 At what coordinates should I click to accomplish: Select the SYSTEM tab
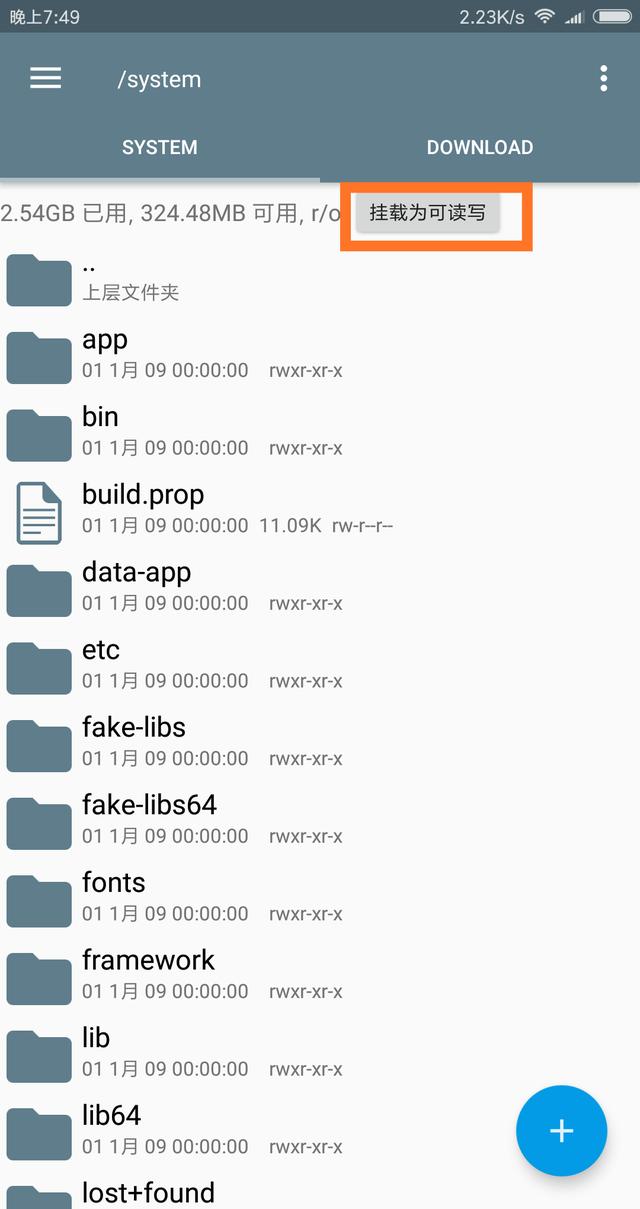159,147
